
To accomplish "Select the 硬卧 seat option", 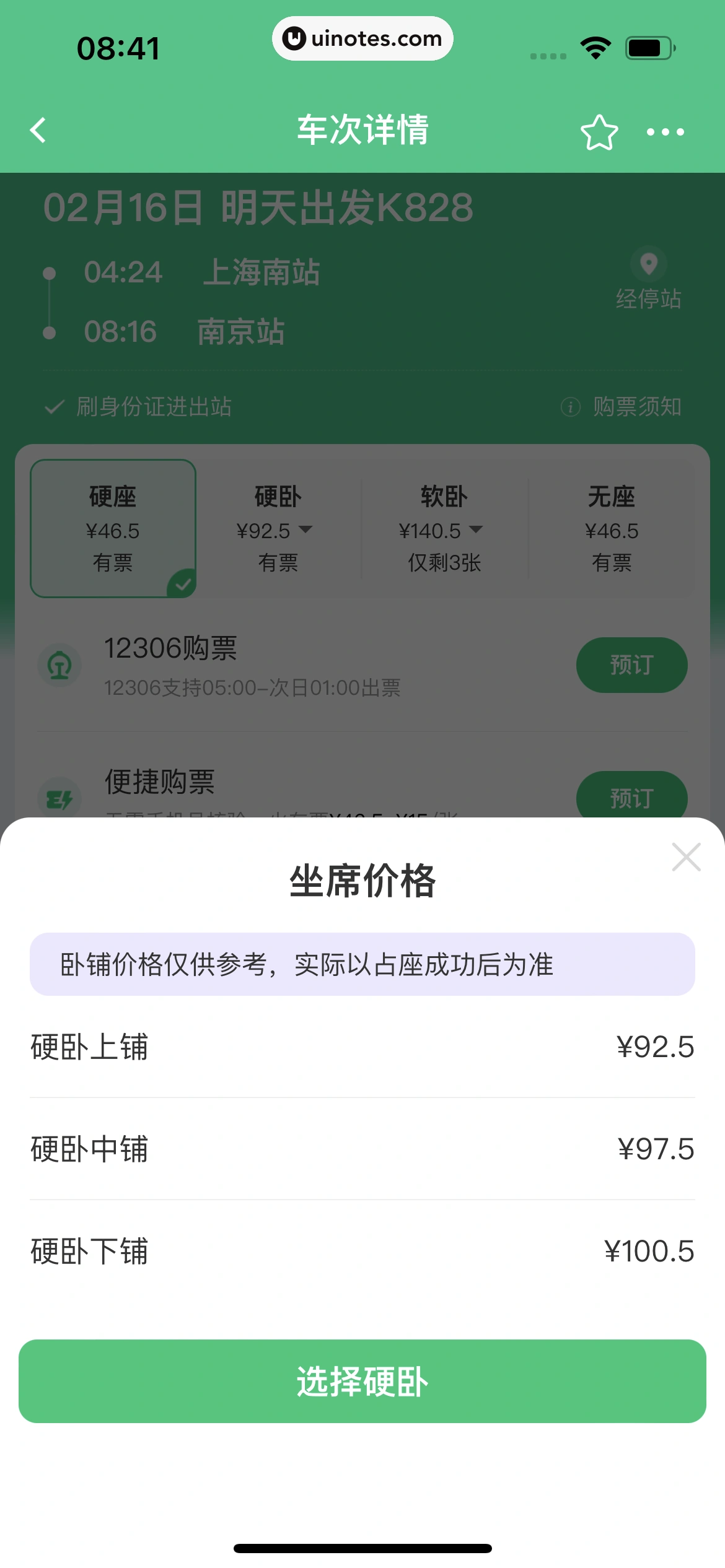I will click(x=278, y=528).
